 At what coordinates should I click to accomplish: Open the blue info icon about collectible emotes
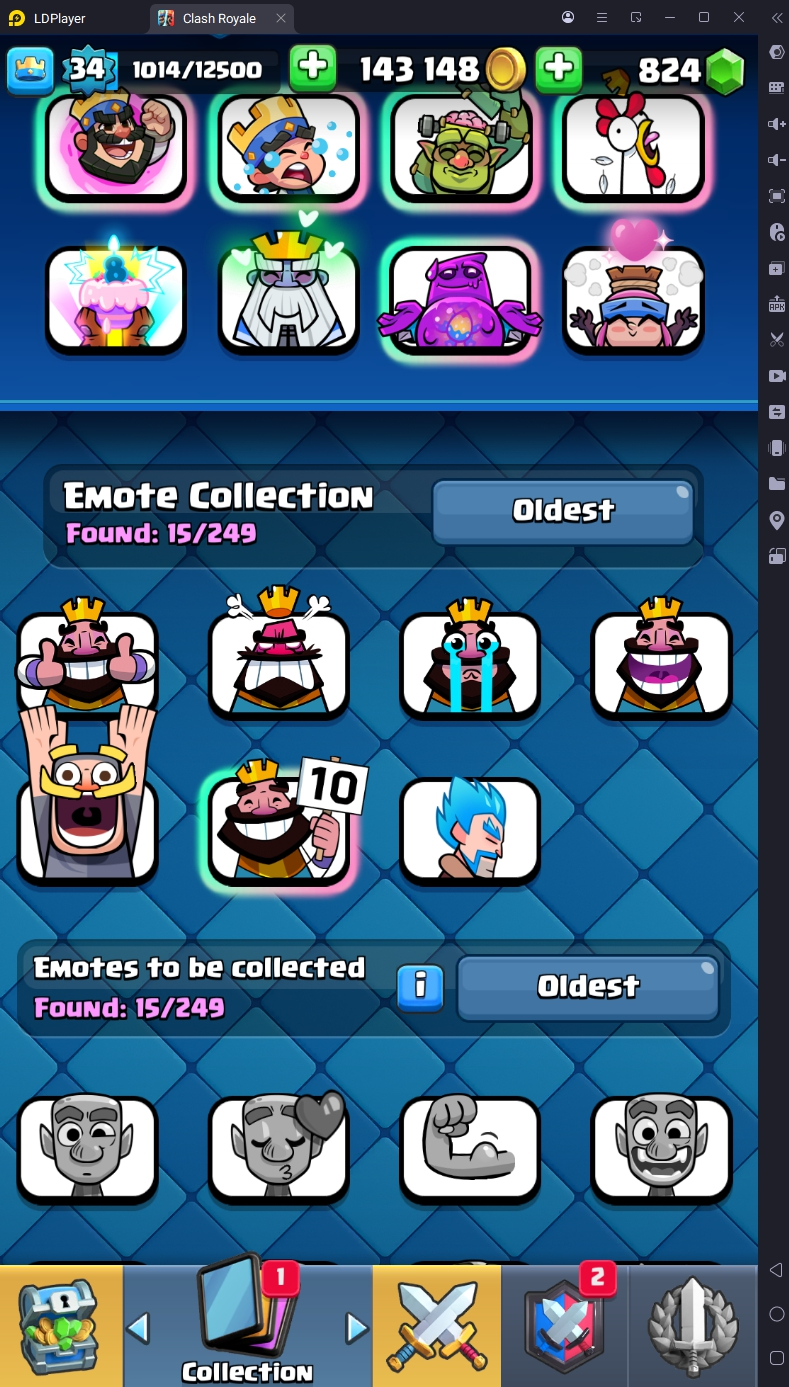click(x=420, y=986)
